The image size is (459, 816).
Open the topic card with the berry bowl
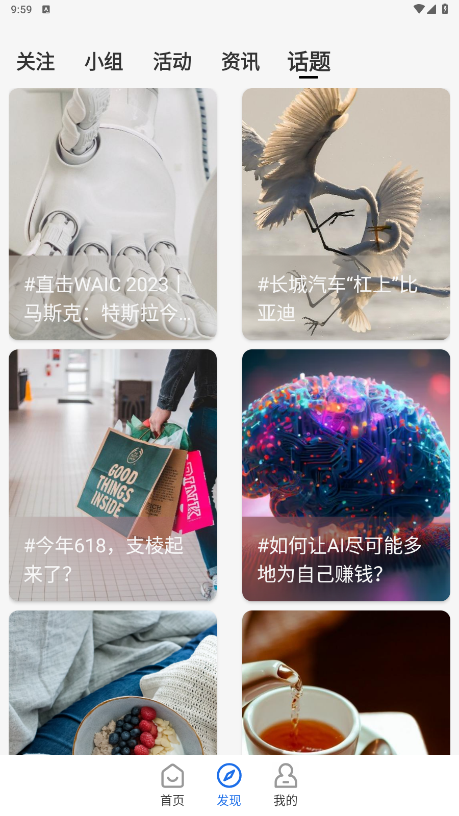pos(113,682)
